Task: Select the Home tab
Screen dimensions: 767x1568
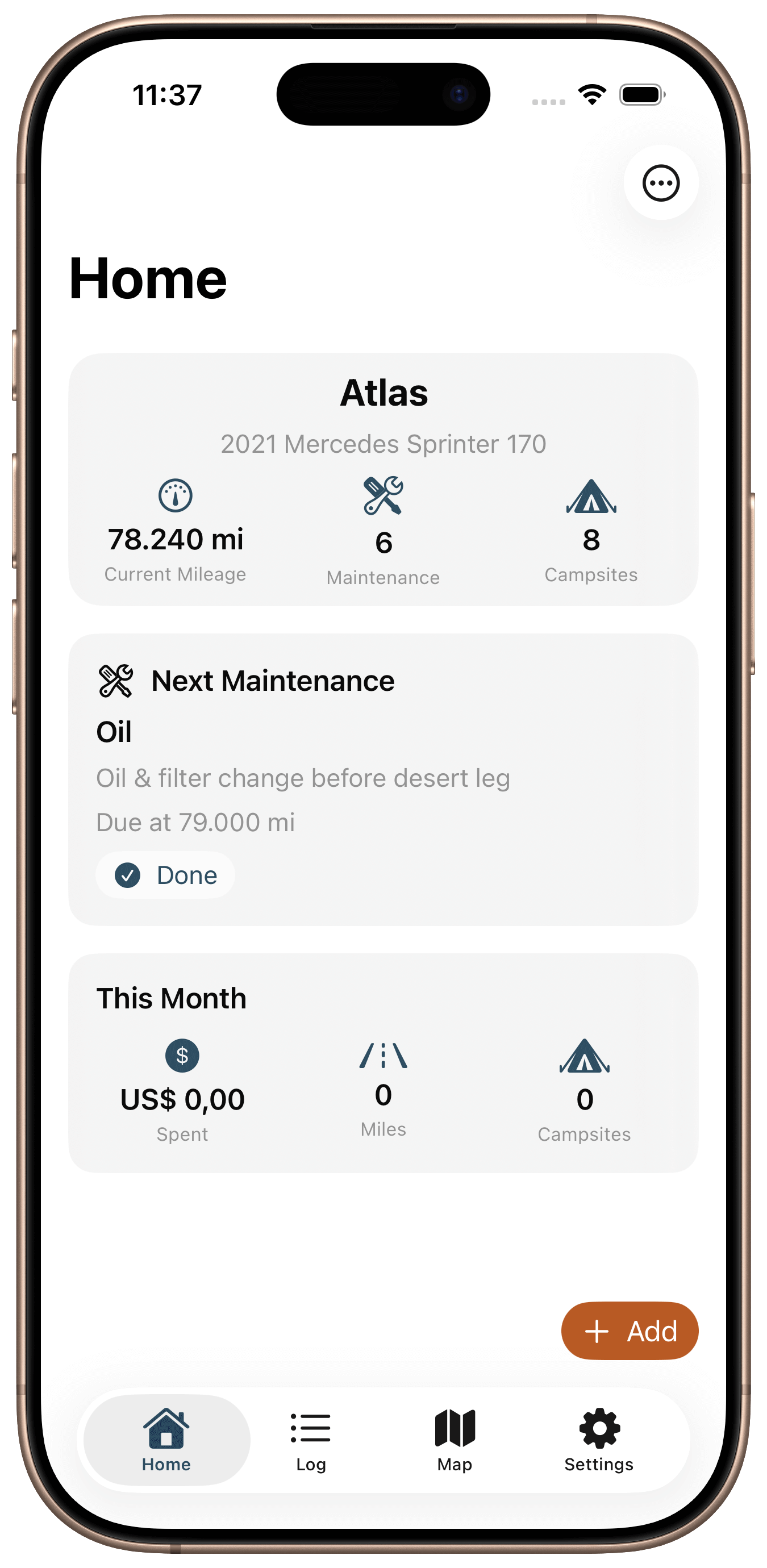Action: point(166,1440)
